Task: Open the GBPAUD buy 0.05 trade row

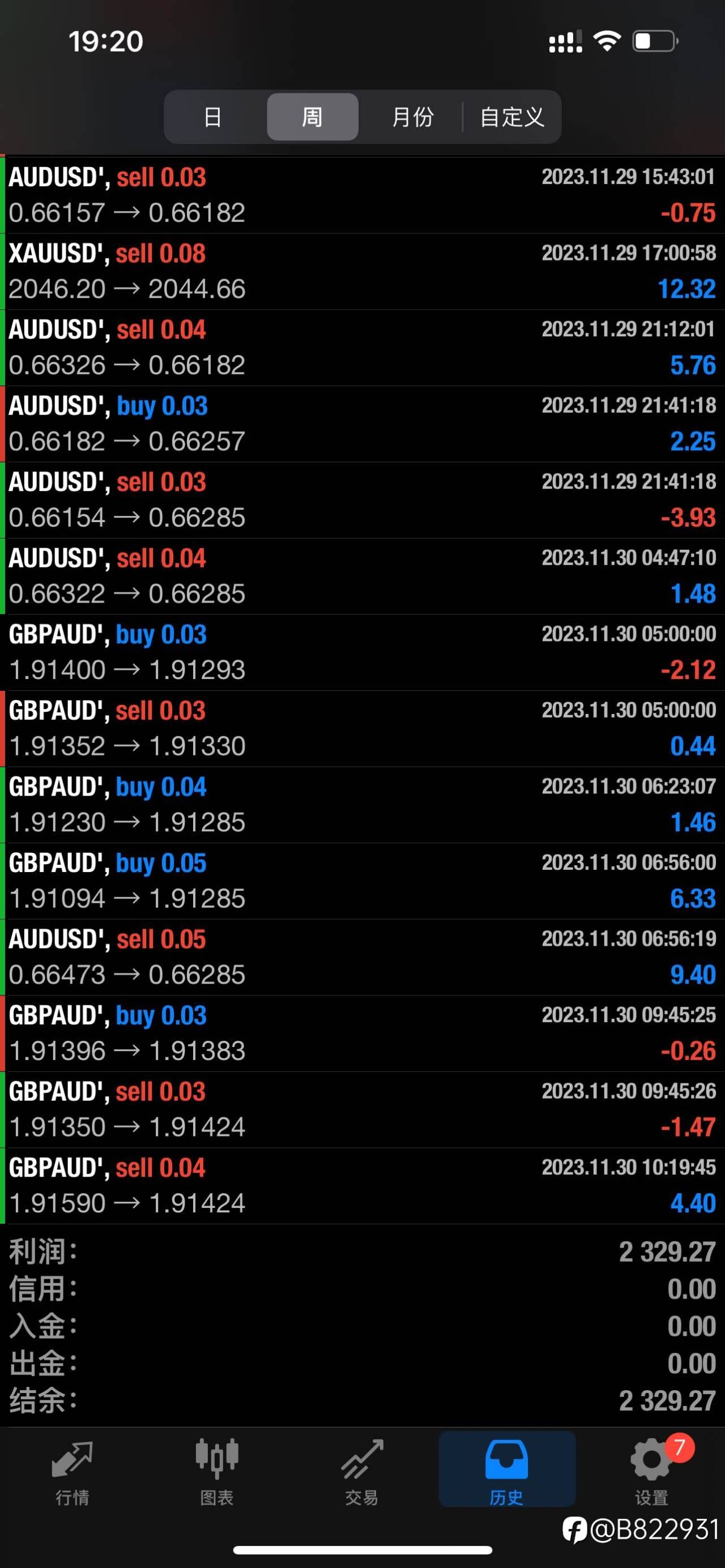Action: (x=362, y=881)
